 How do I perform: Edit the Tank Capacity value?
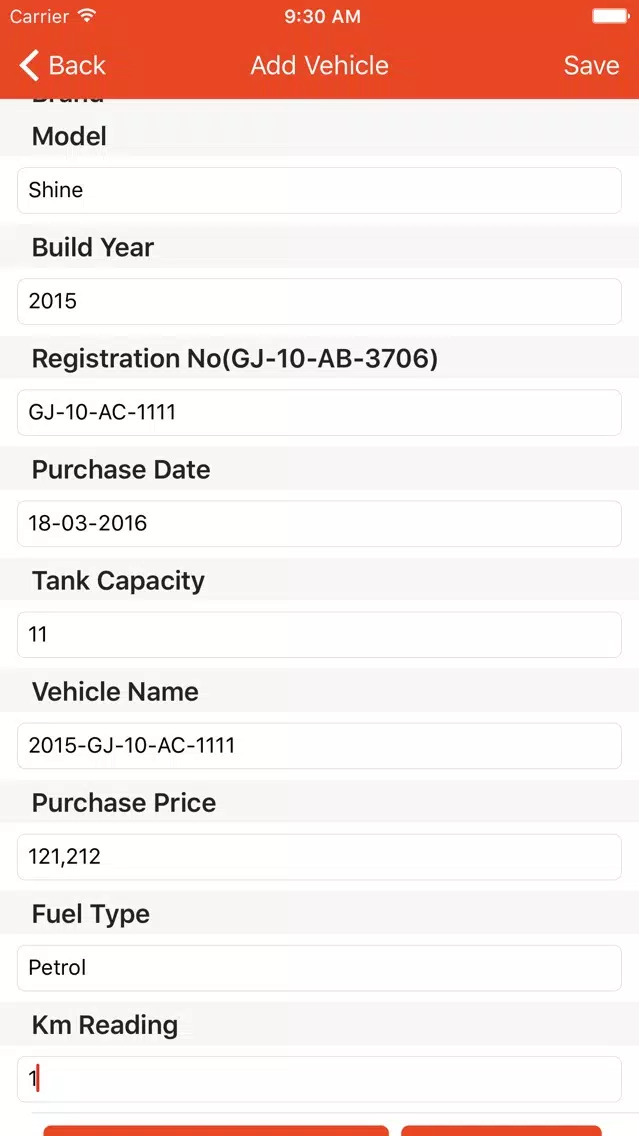pos(320,635)
